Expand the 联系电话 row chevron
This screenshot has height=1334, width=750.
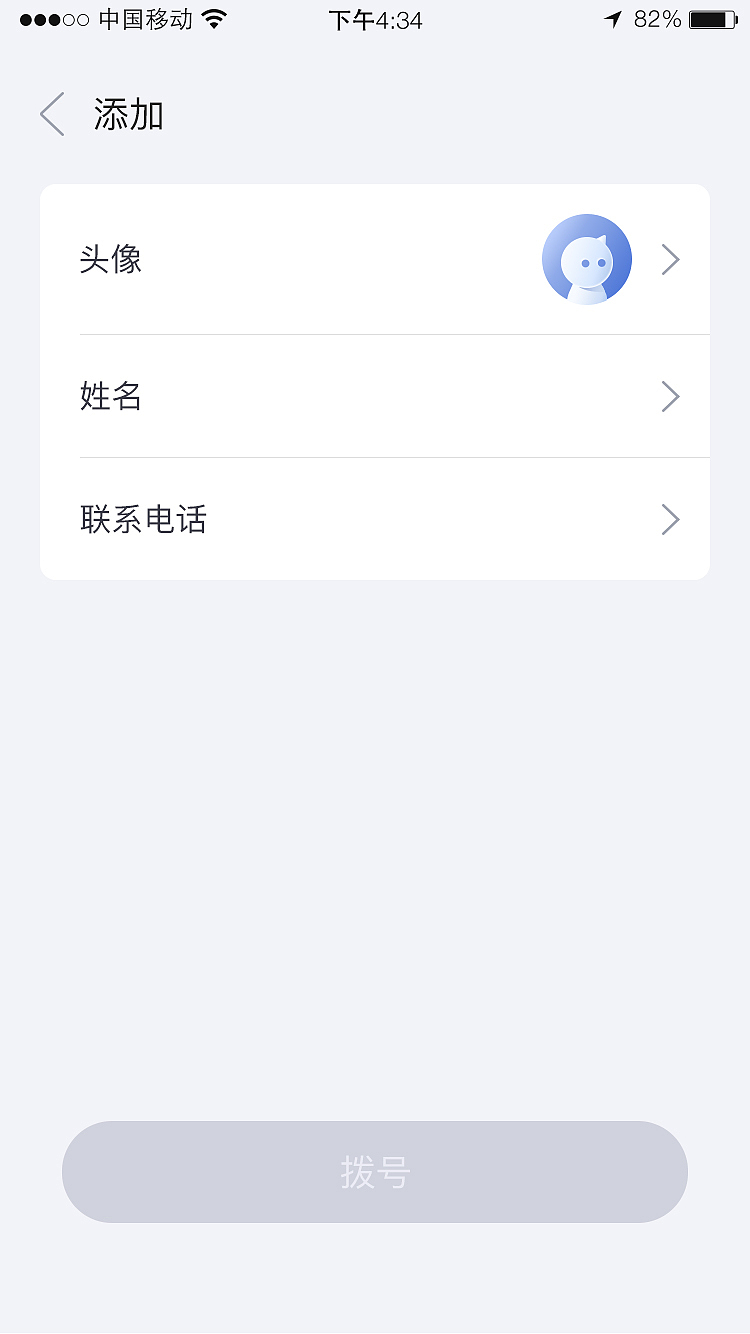pyautogui.click(x=670, y=519)
